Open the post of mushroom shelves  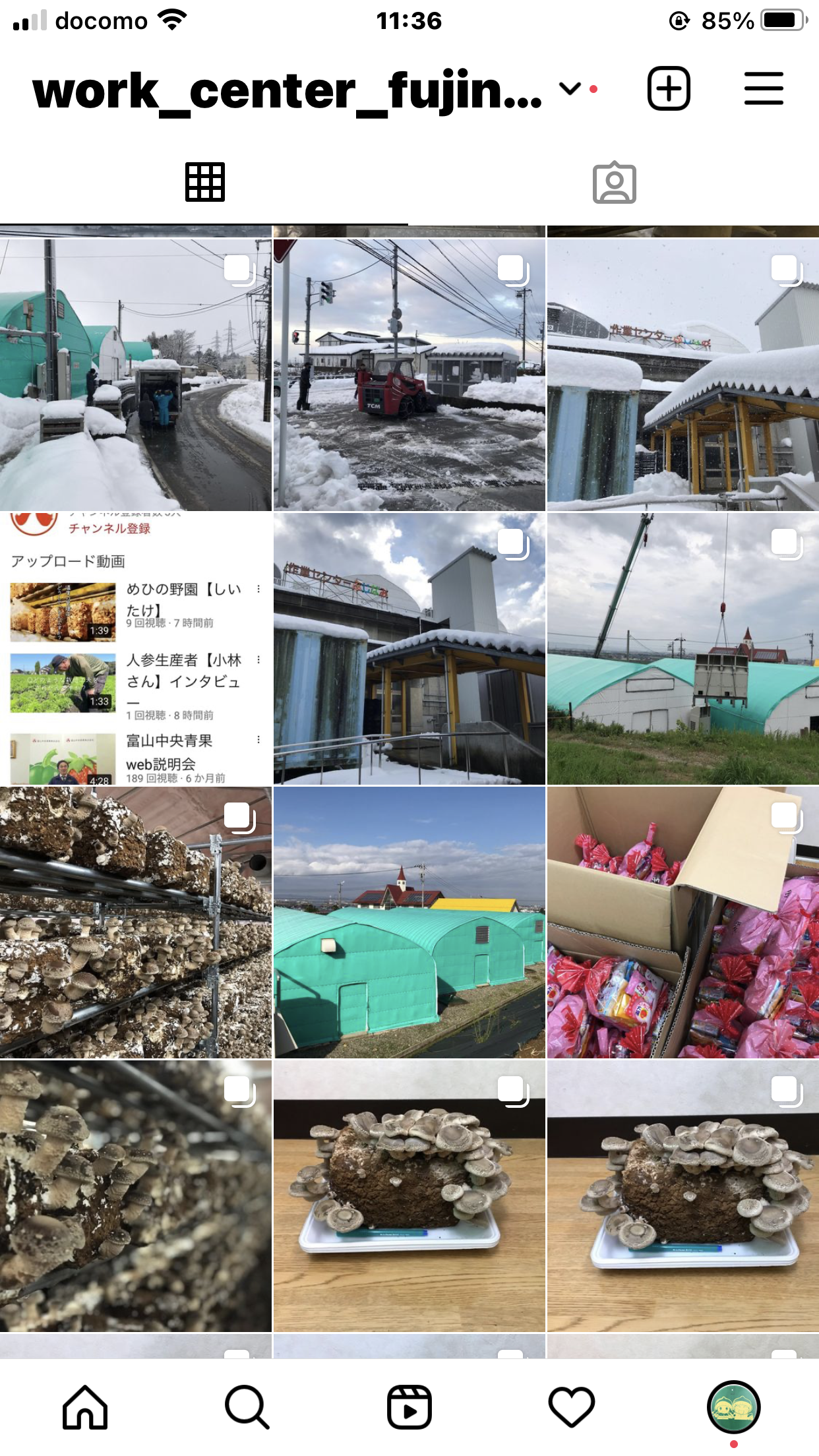[136, 923]
